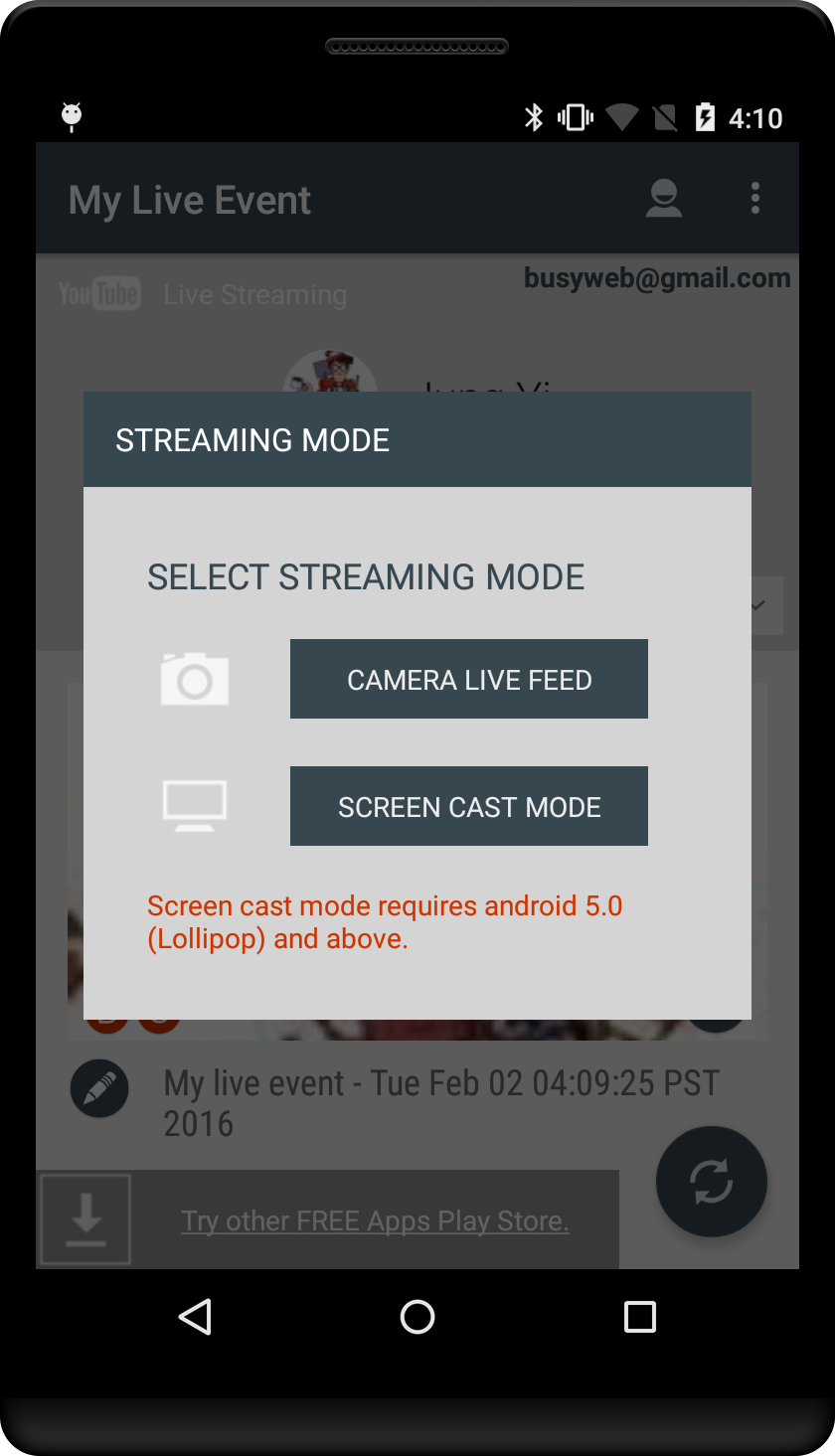Open the overflow menu
The image size is (835, 1456).
pos(755,198)
